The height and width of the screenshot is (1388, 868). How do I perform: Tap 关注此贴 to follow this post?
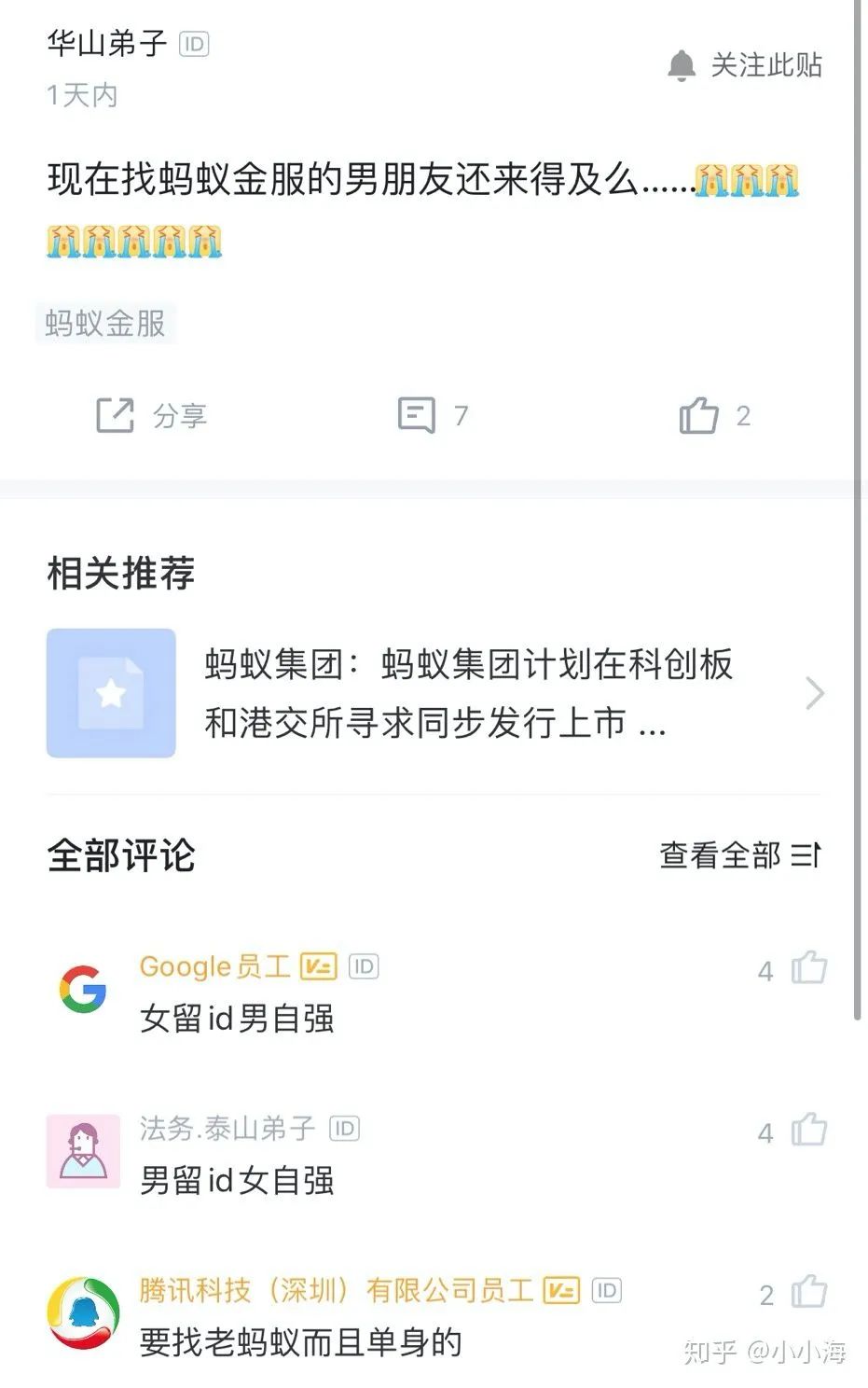coord(746,65)
